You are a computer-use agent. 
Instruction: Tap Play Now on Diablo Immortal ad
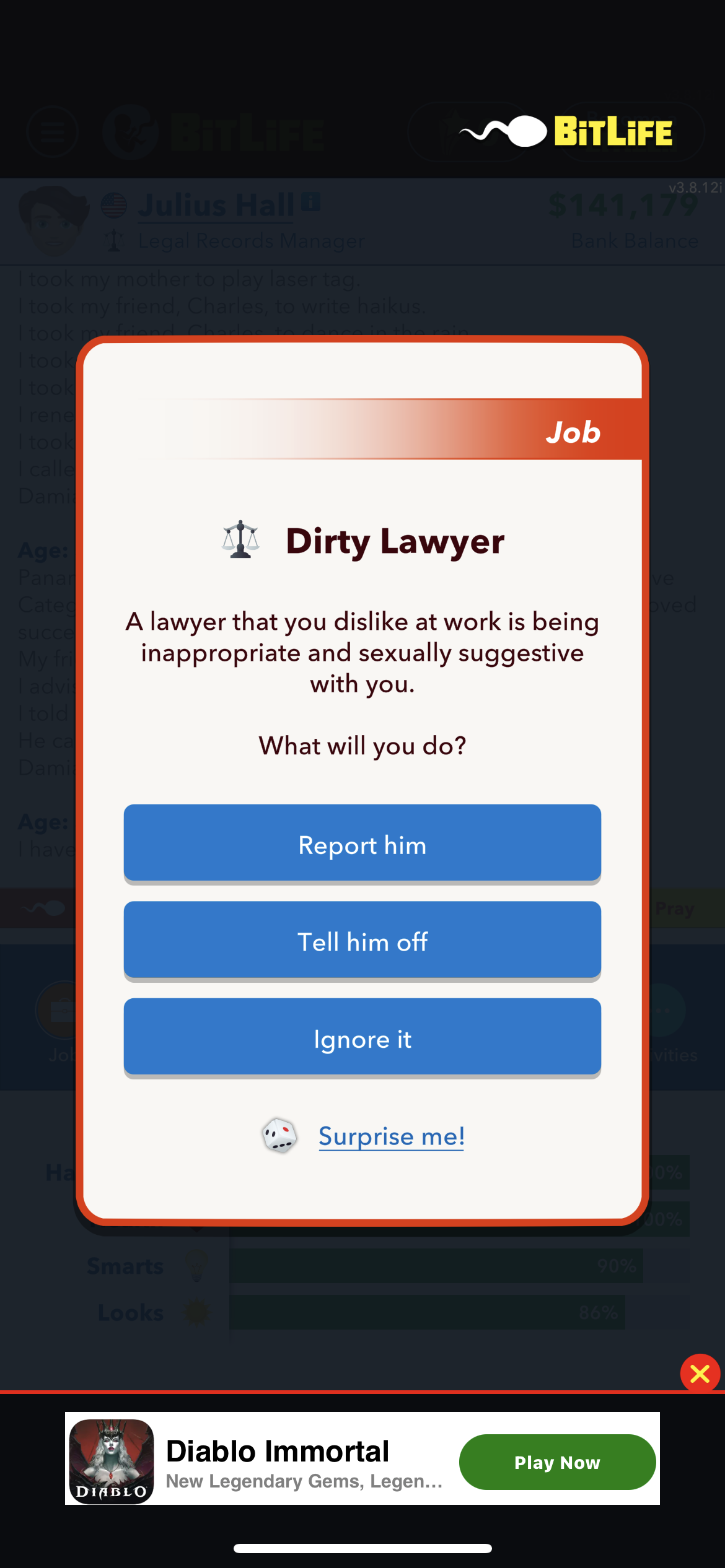coord(556,1462)
